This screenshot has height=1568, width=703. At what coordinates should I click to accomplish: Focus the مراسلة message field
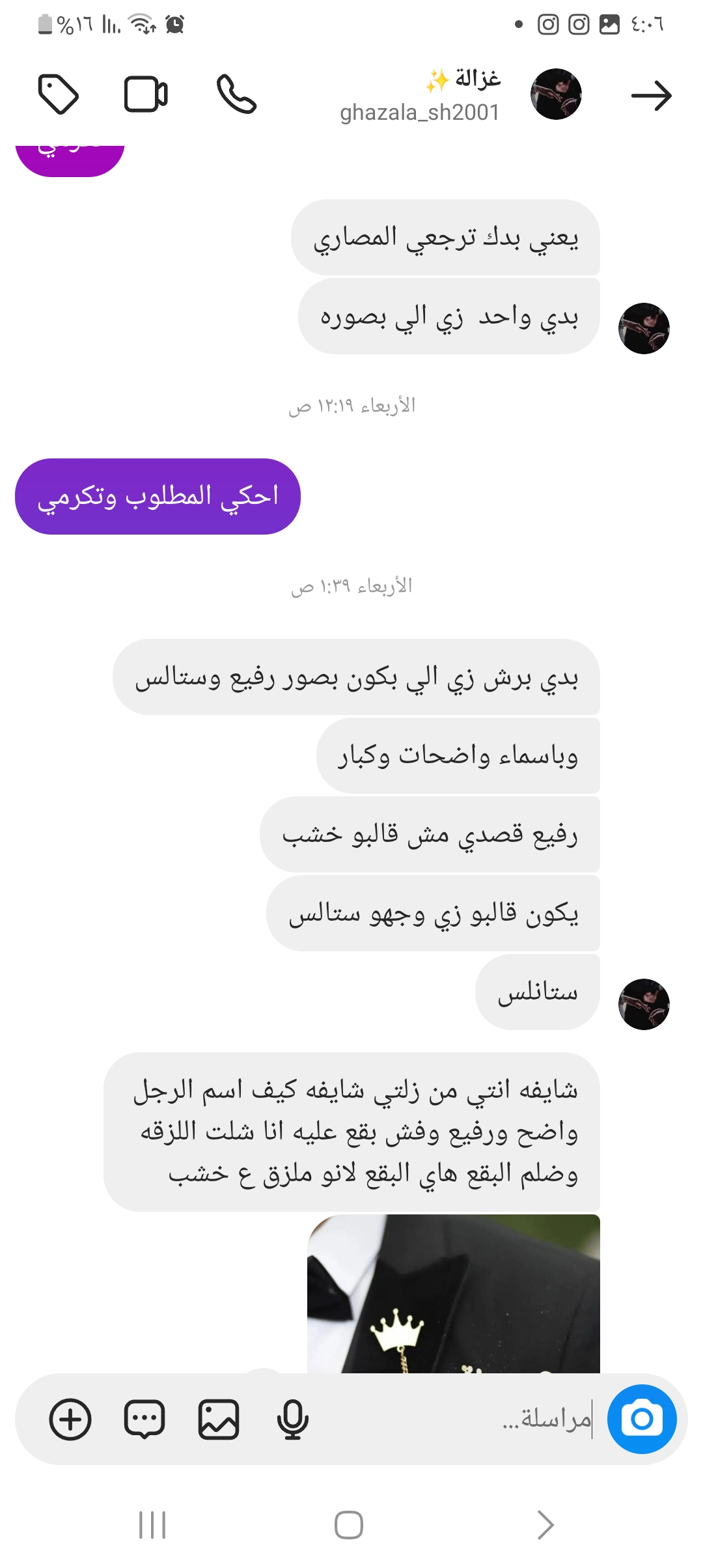[456, 1419]
